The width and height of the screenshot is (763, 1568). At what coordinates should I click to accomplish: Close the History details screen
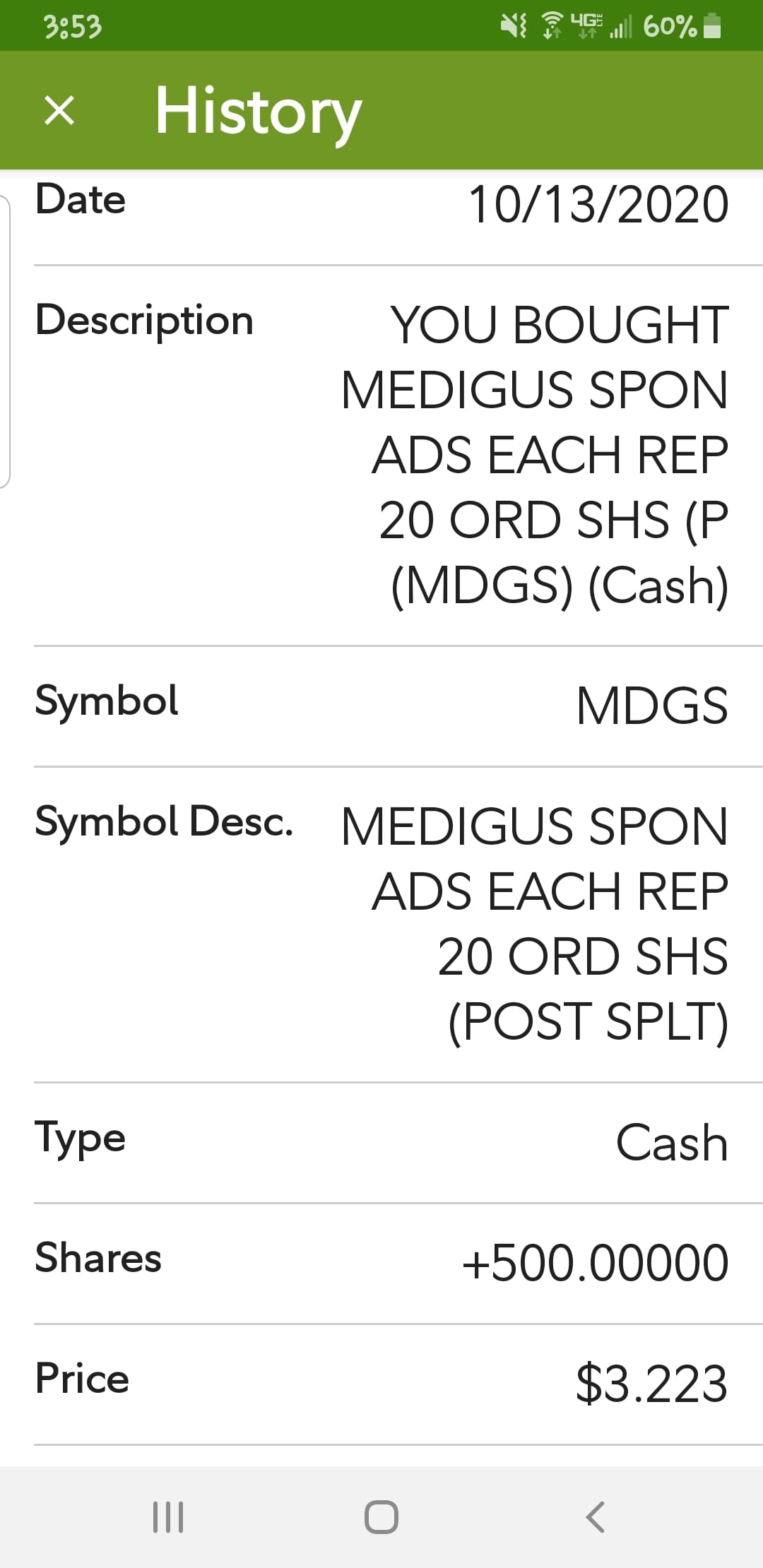59,111
